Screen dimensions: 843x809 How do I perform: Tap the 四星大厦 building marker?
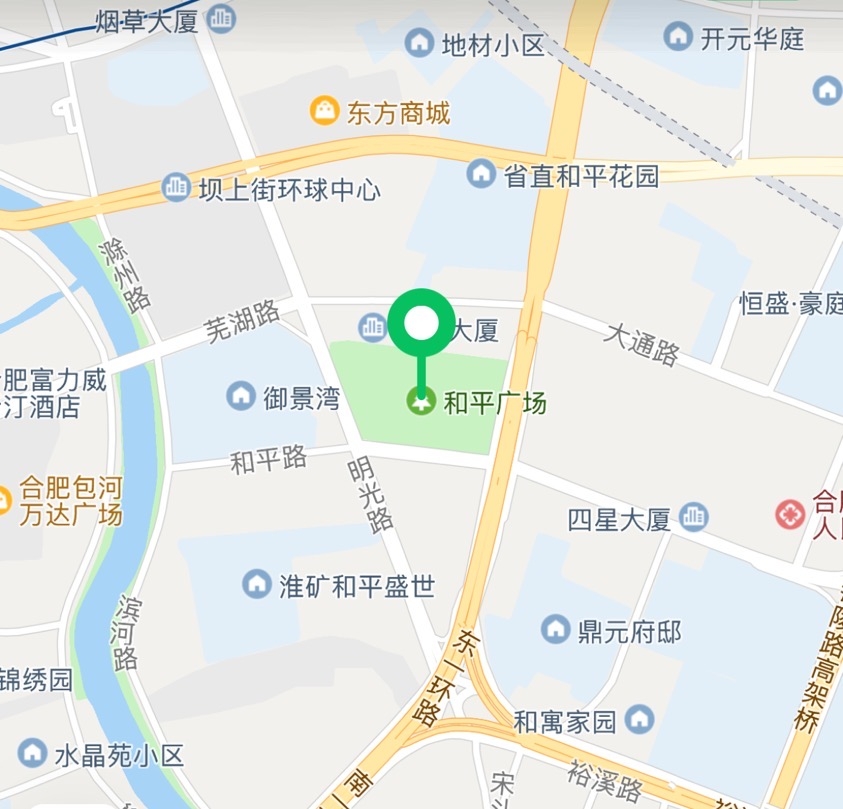coord(692,517)
